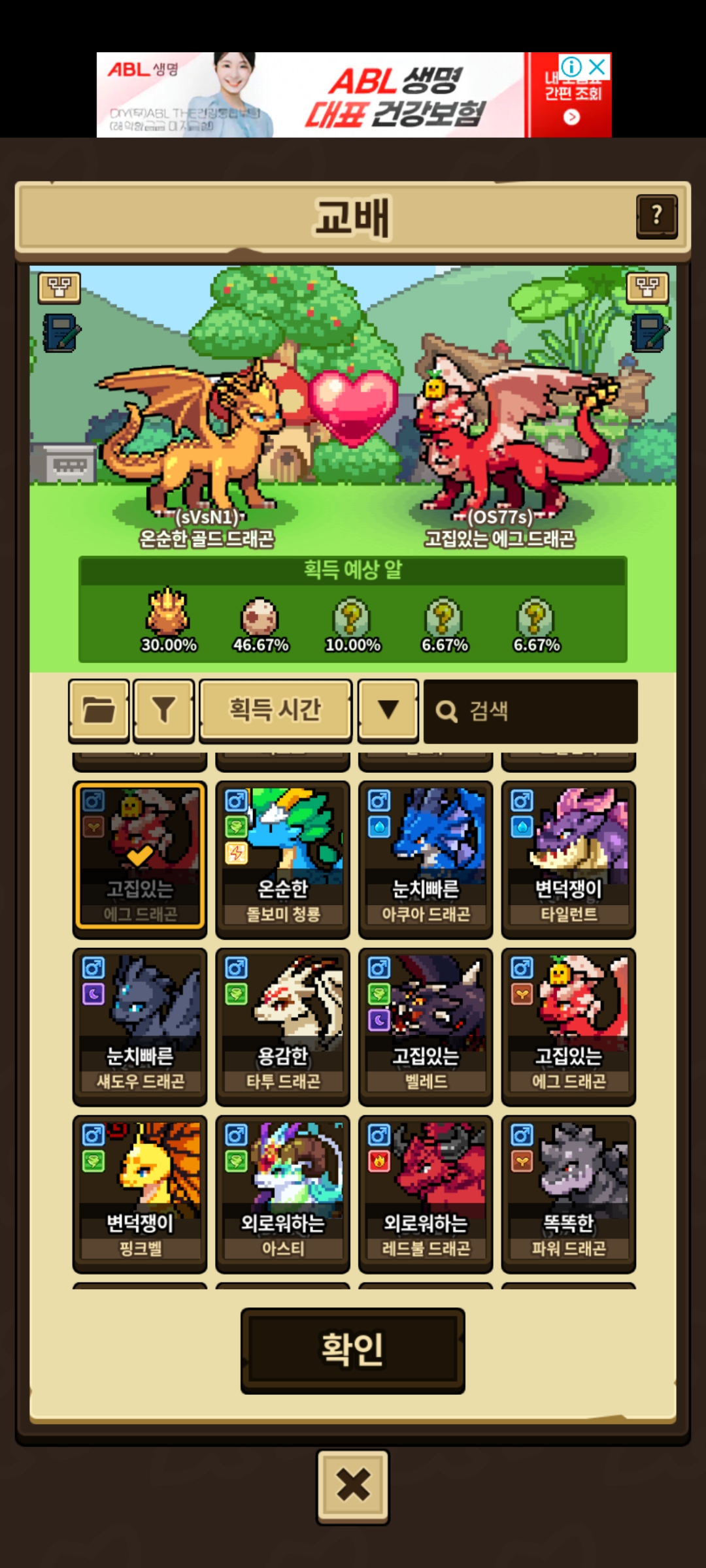Open family tree icon for 골드 드래곤
Image resolution: width=706 pixels, height=1568 pixels.
59,287
